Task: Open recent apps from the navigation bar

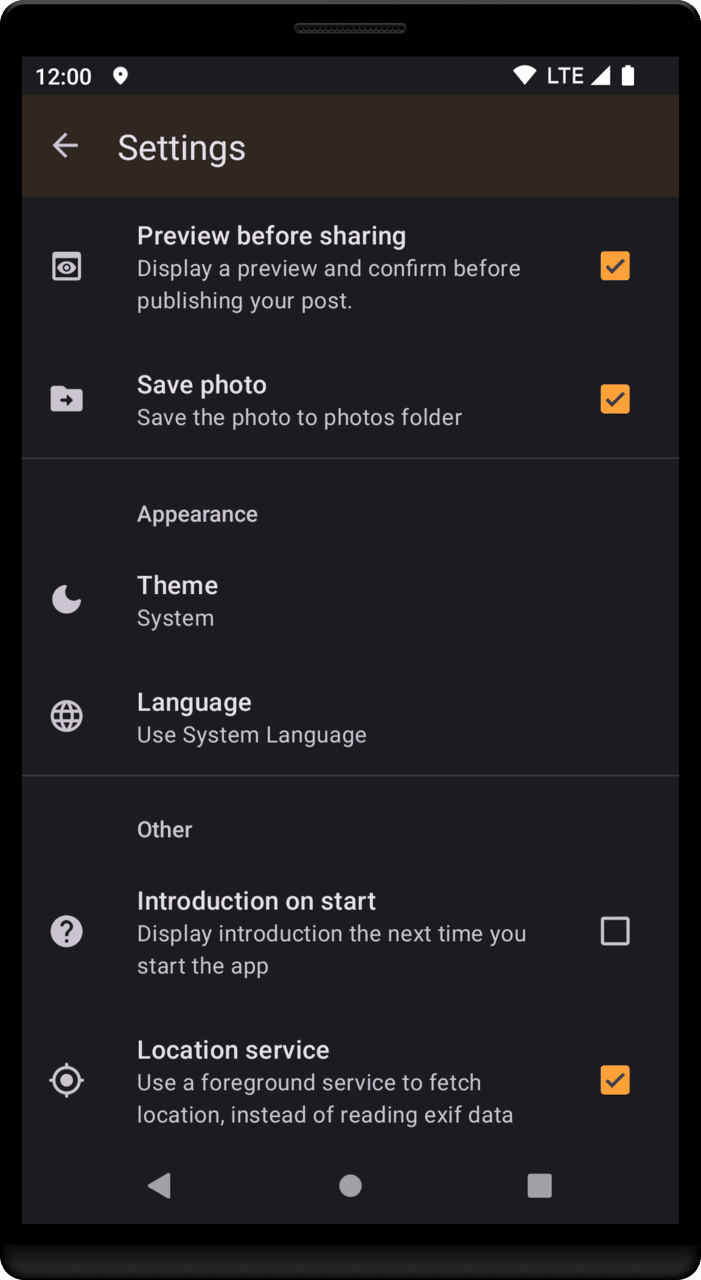Action: (x=539, y=1185)
